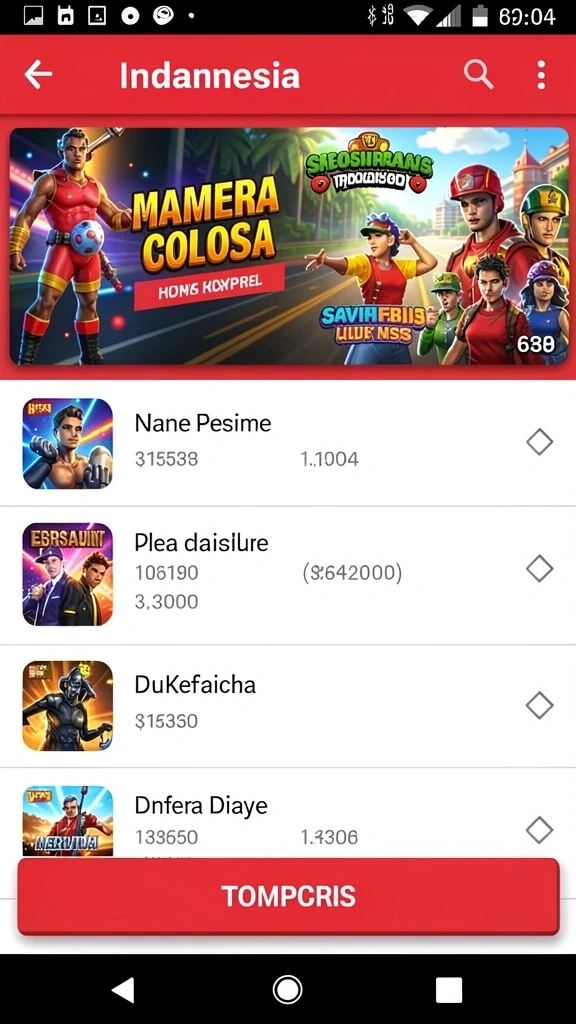
Task: Go back using the app bar arrow
Action: [38, 75]
